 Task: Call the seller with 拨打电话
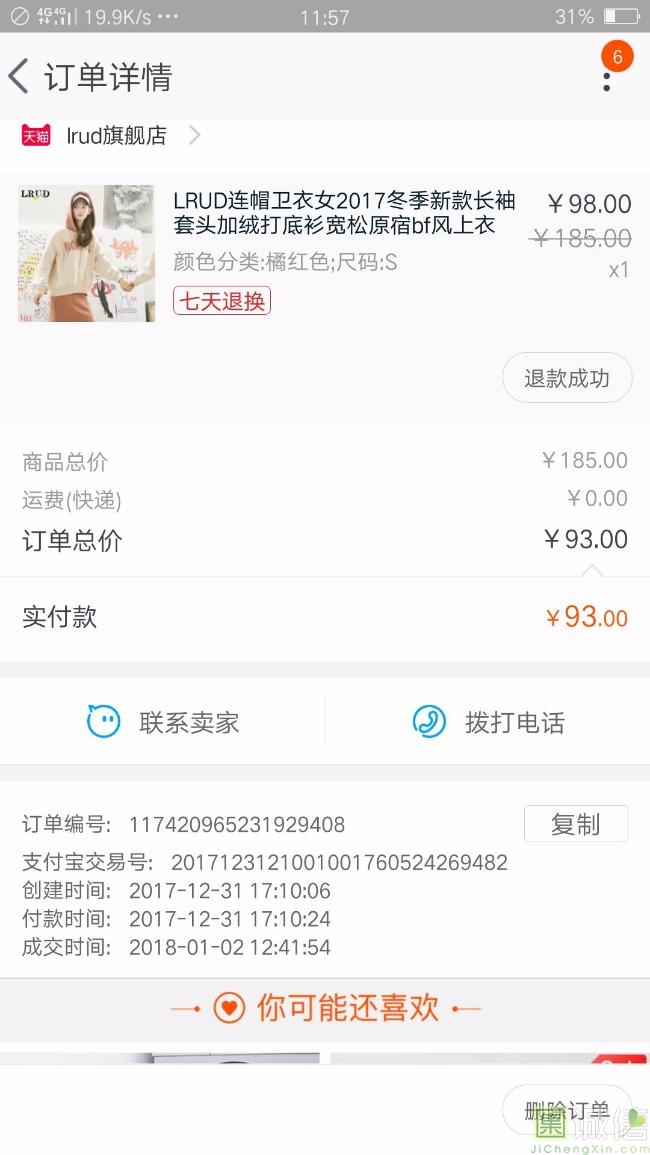[488, 722]
